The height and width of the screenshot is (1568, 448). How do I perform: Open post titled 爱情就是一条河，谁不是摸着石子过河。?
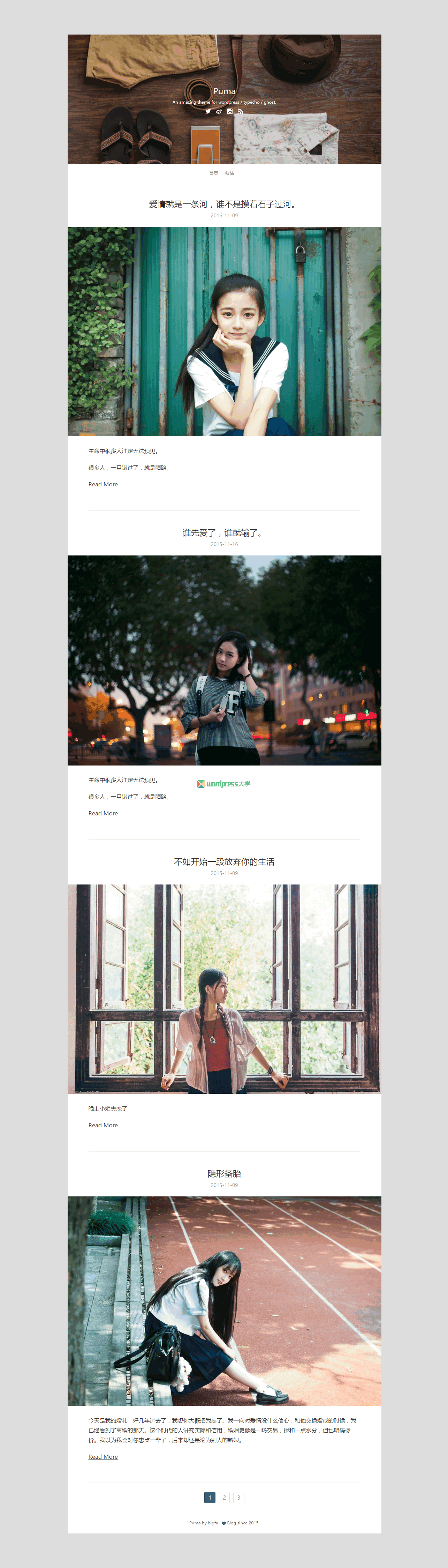[x=224, y=204]
